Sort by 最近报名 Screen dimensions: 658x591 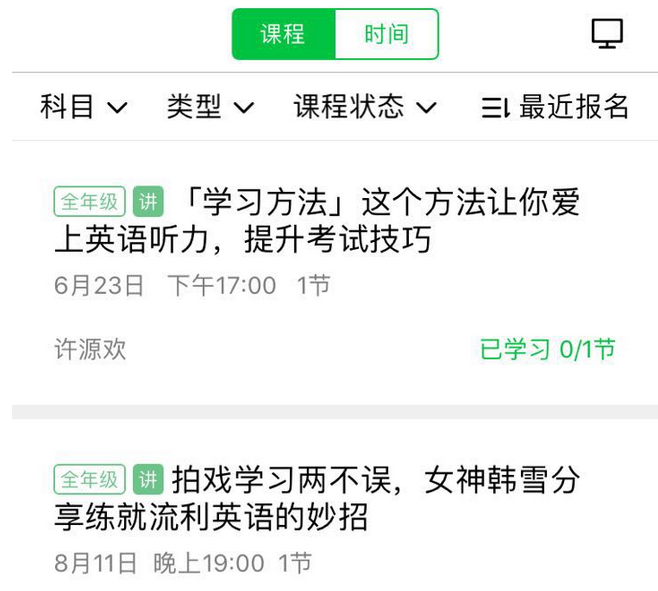555,107
